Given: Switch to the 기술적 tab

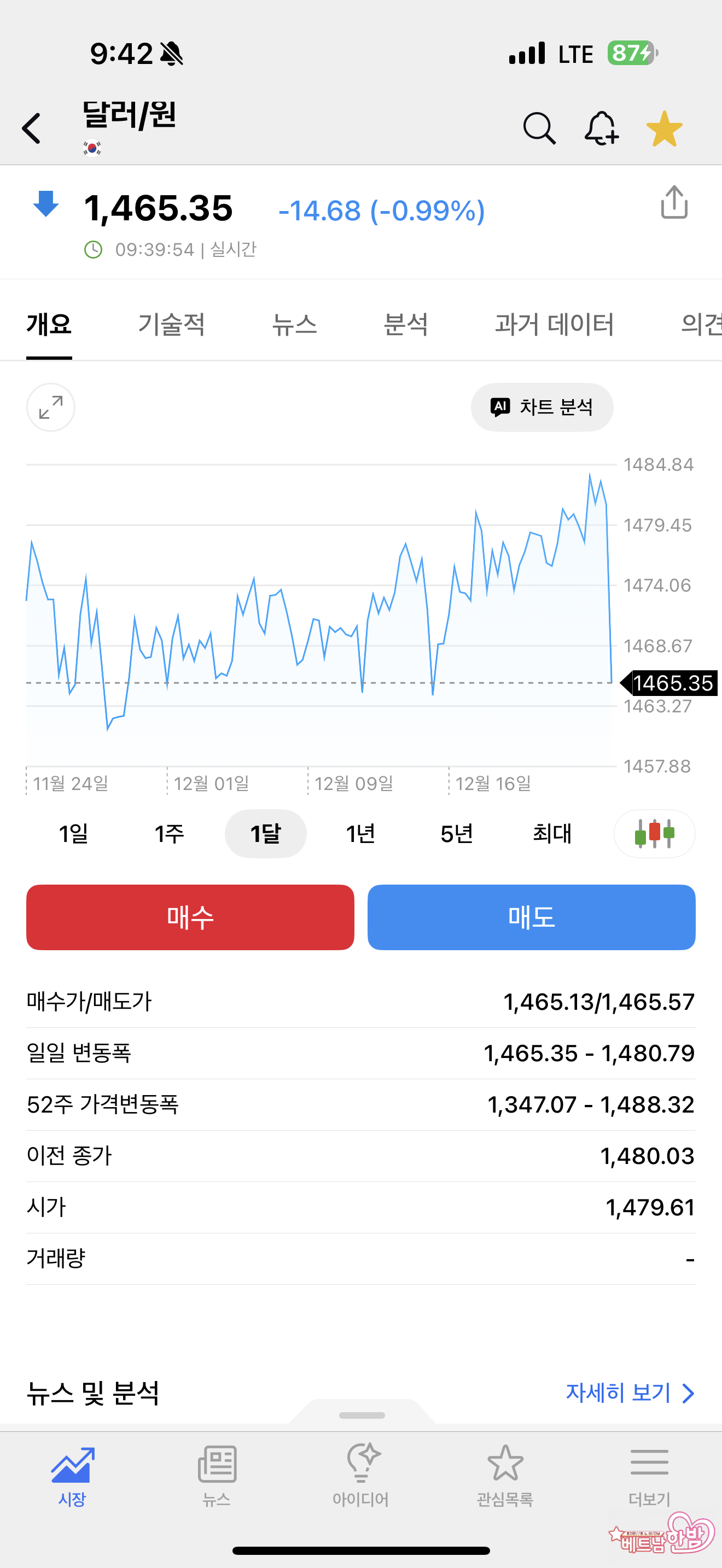Looking at the screenshot, I should [171, 324].
